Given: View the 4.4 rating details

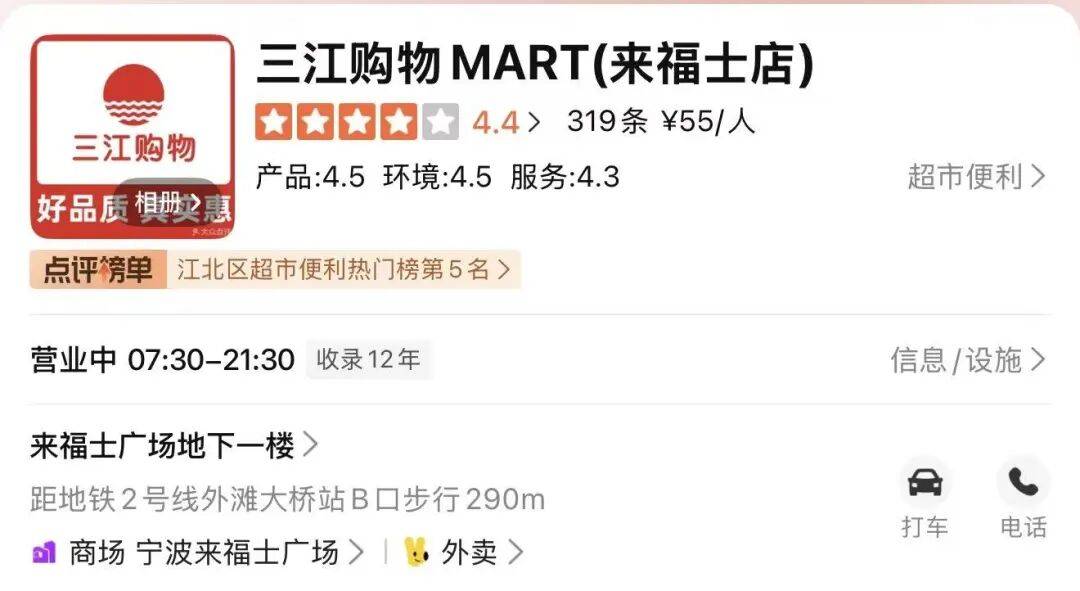Looking at the screenshot, I should (505, 122).
